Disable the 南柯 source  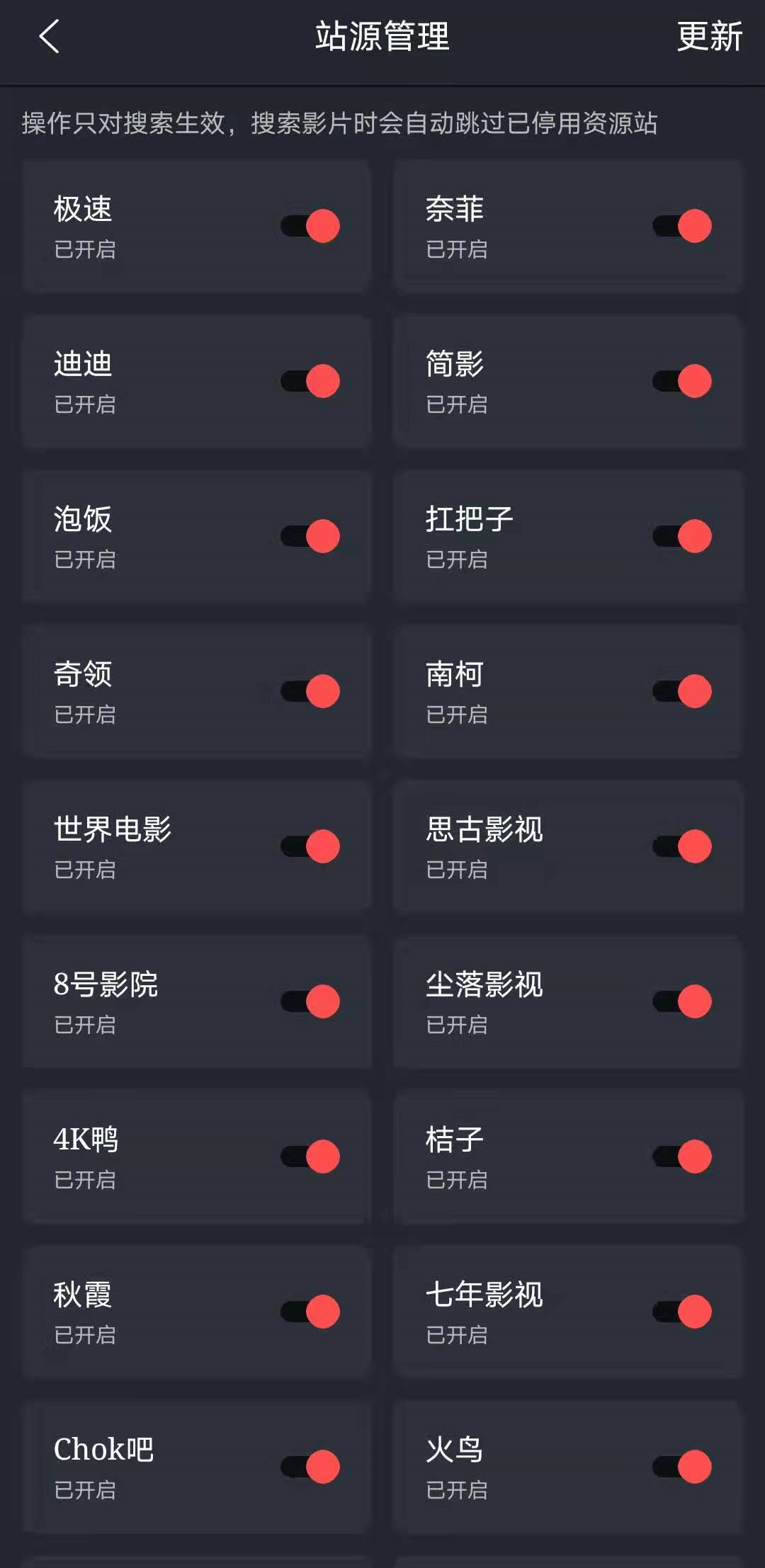(x=682, y=691)
